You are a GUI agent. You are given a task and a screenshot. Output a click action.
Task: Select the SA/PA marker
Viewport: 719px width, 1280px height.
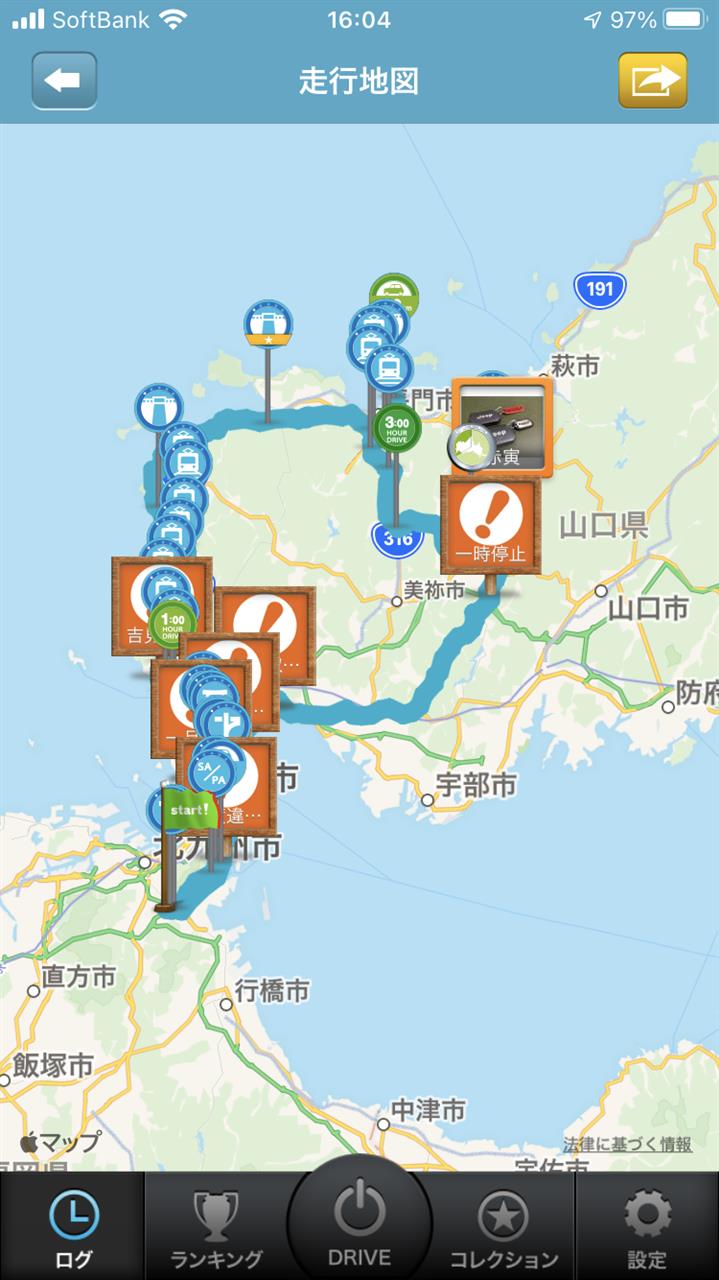(212, 772)
